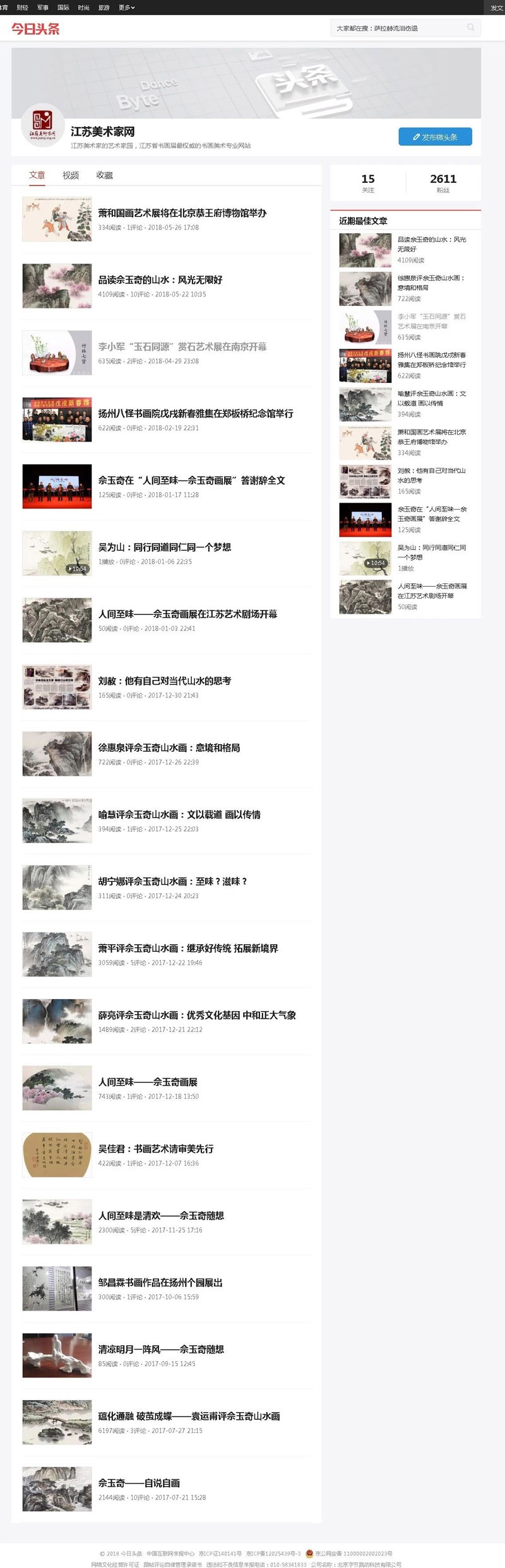
Task: Expand the 更多 dropdown in top bar
Action: point(126,8)
